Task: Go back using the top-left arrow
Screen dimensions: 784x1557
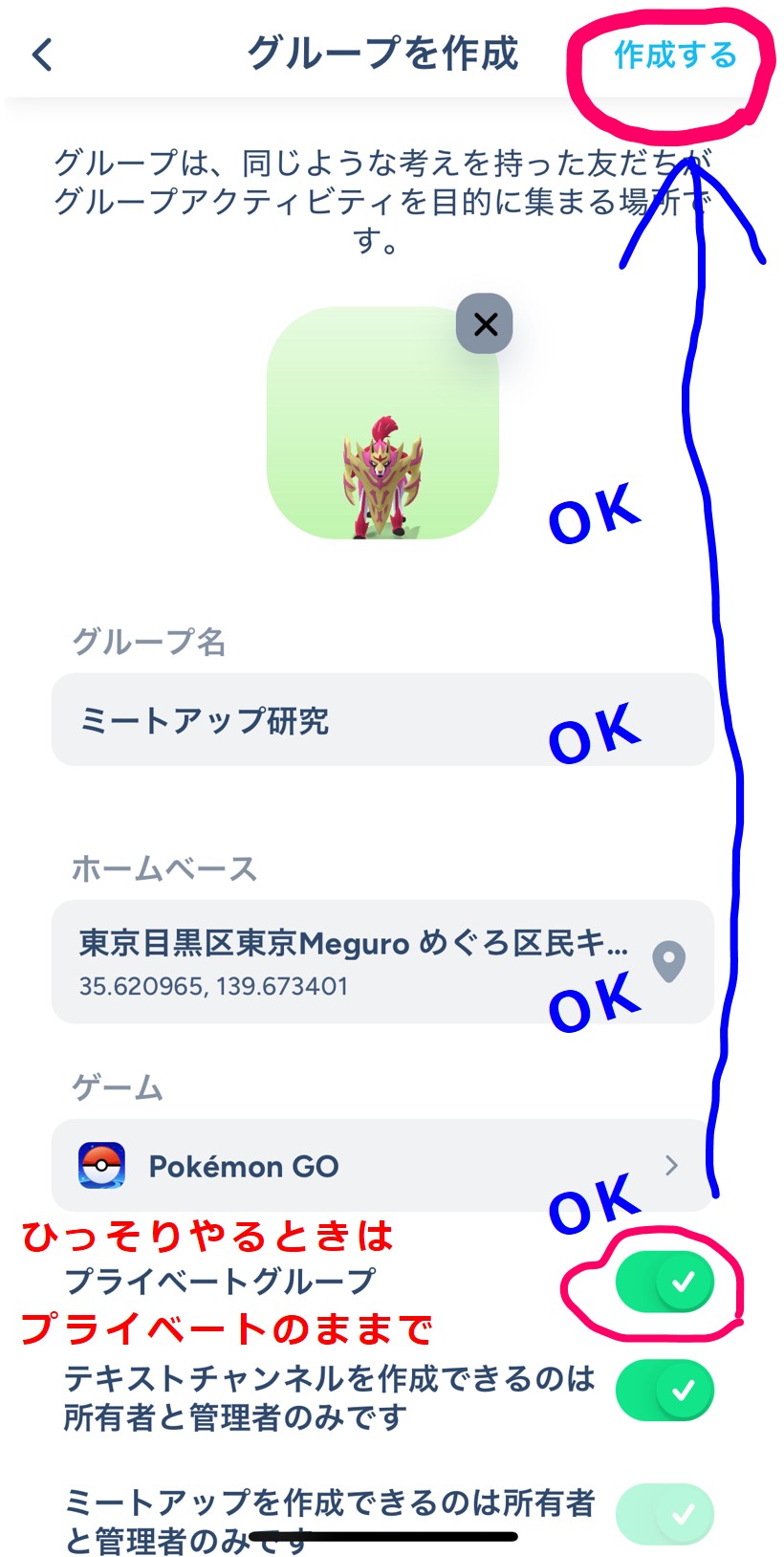Action: pos(42,55)
